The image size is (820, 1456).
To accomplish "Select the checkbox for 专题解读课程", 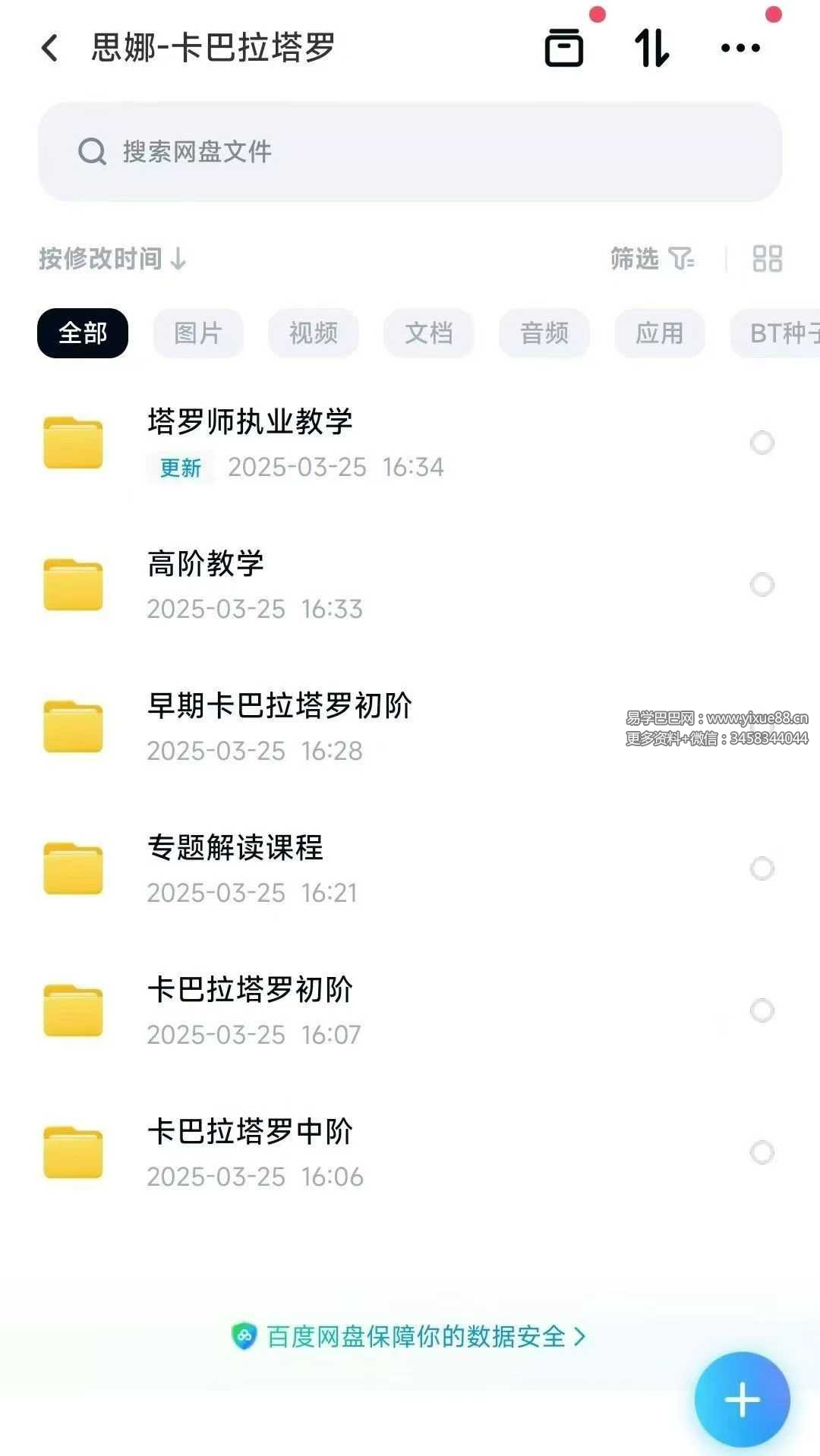I will [x=762, y=868].
